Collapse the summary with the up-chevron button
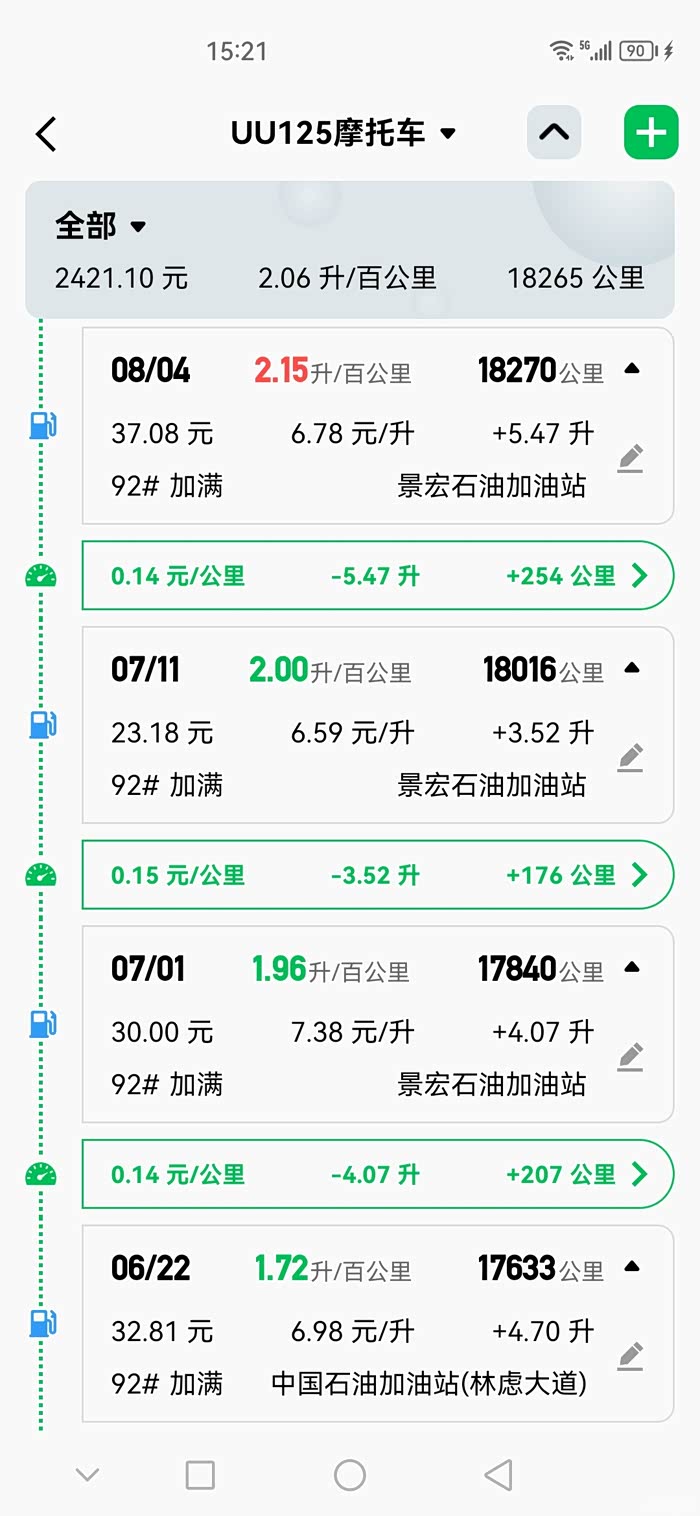The height and width of the screenshot is (1516, 700). [554, 133]
